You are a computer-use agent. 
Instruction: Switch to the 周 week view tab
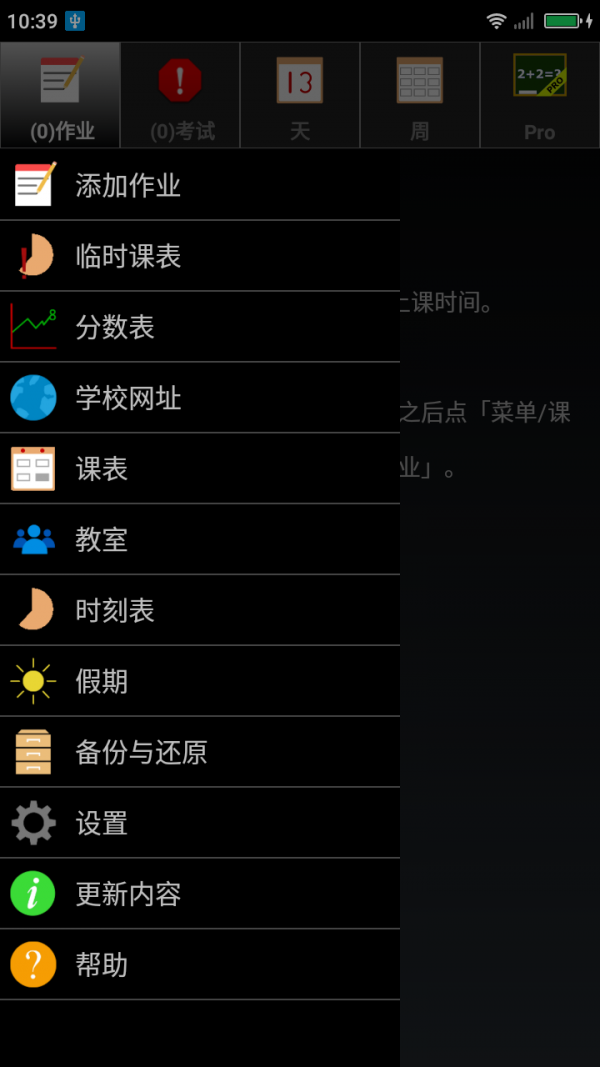(x=420, y=96)
